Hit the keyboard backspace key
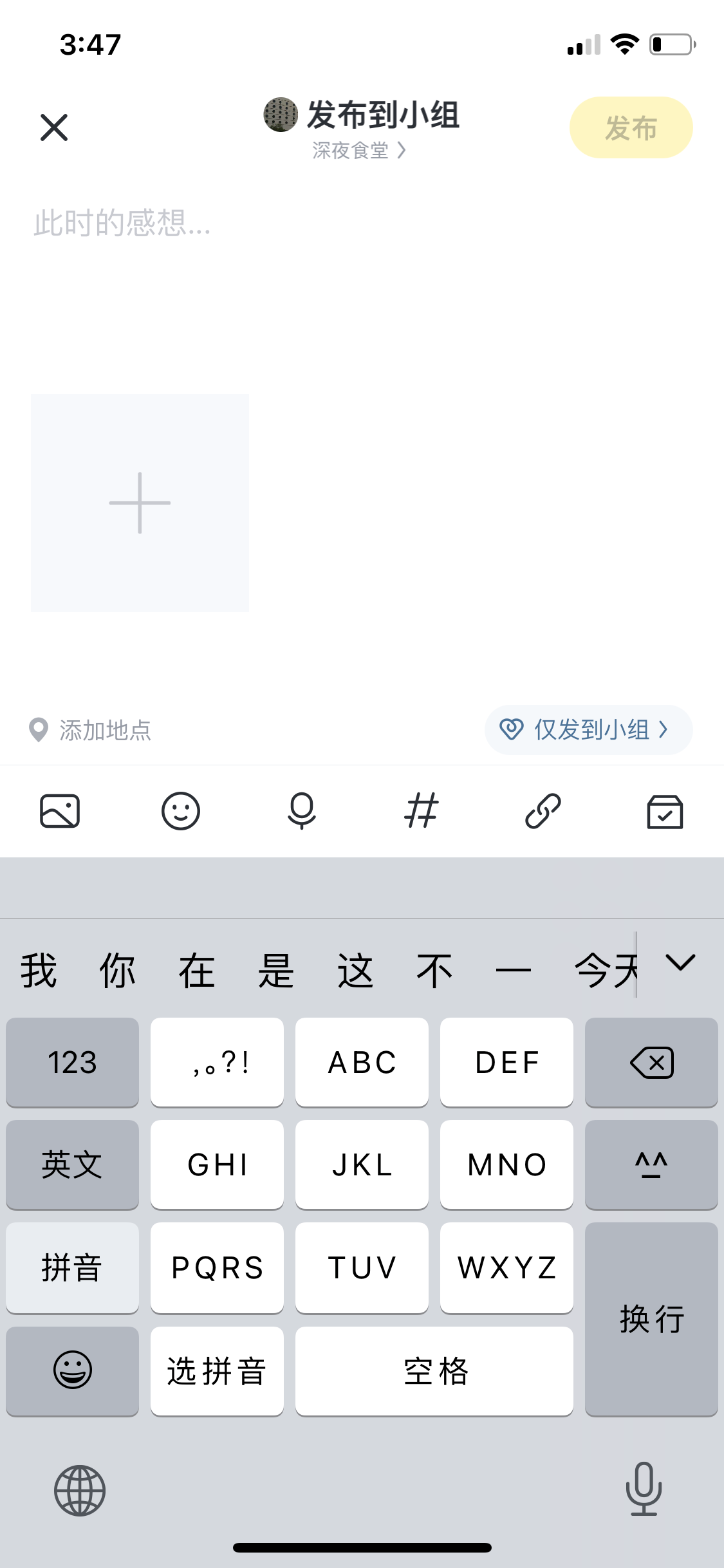Screen dimensions: 724x1568 coord(651,1062)
